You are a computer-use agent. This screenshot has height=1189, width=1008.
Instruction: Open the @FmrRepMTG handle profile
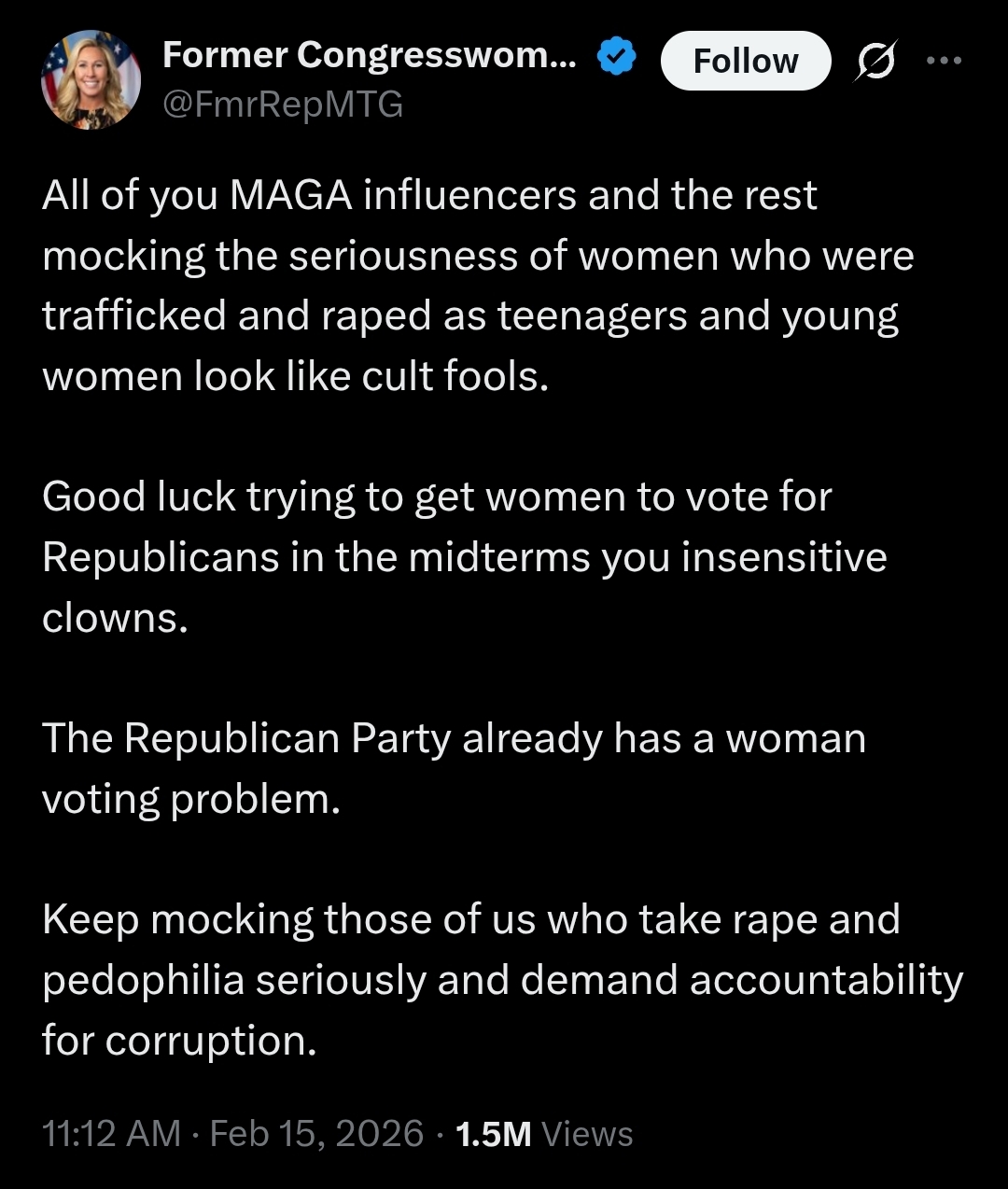283,105
